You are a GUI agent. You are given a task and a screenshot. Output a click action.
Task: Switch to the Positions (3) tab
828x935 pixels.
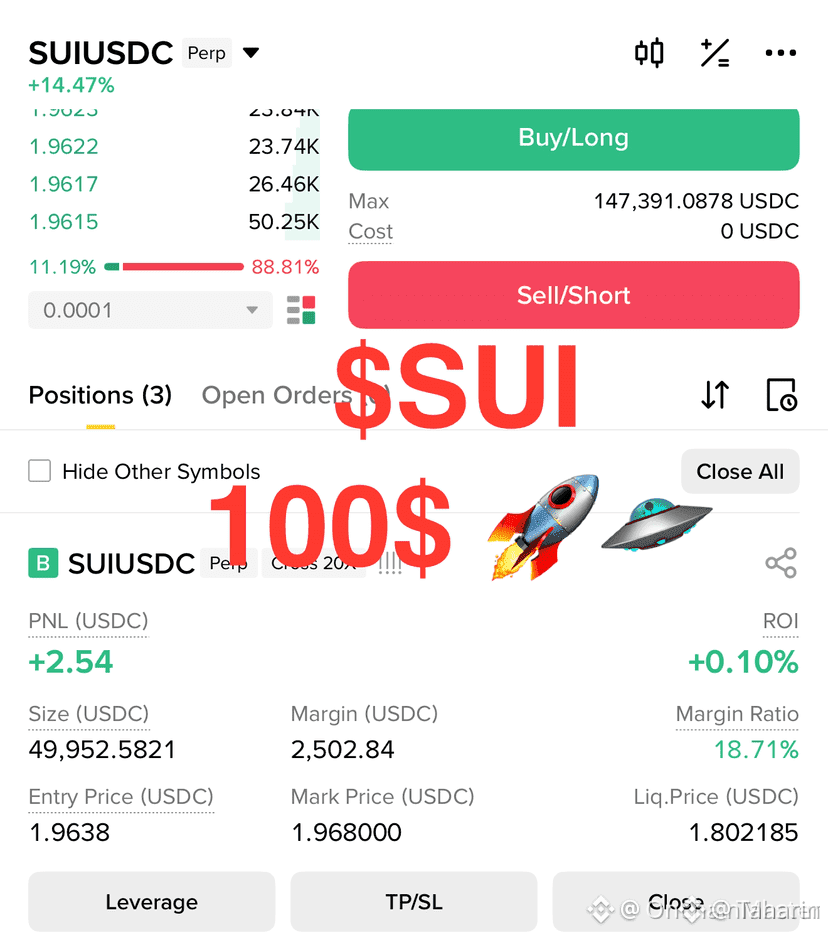(100, 395)
